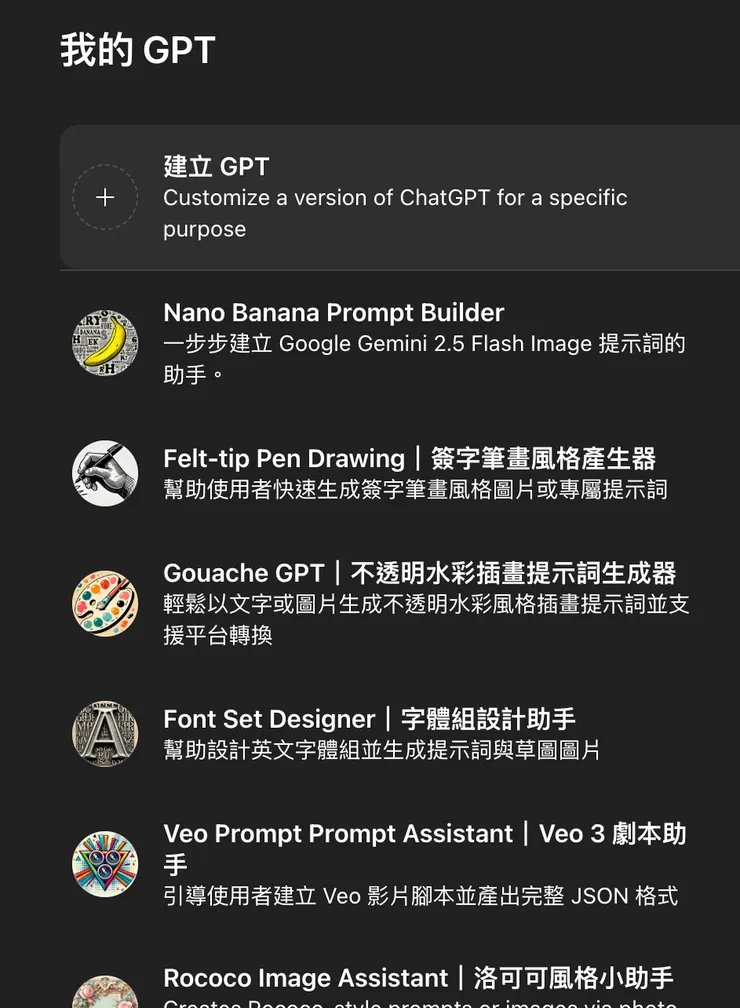Open the 建立 GPT creation card
The height and width of the screenshot is (1008, 740).
(x=370, y=197)
